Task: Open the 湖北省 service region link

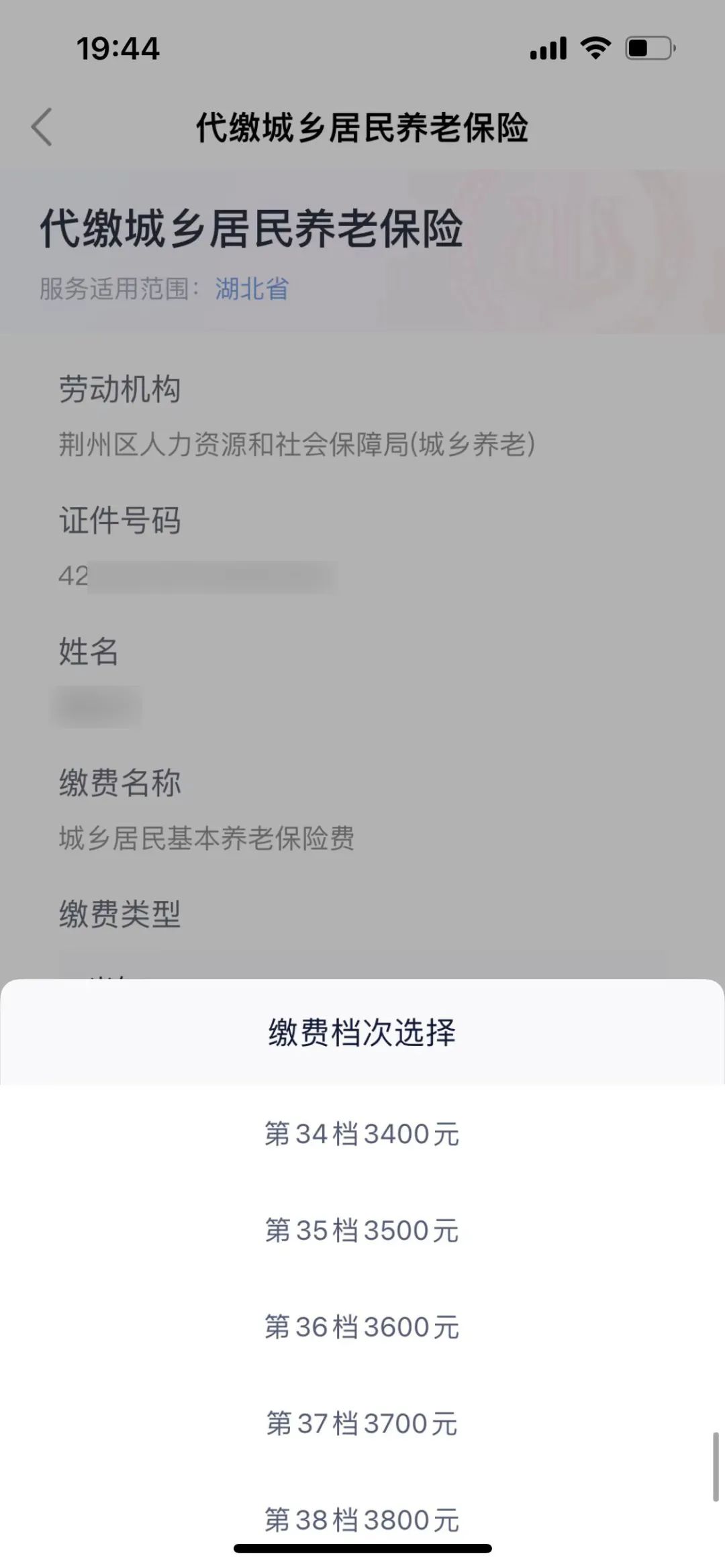Action: pos(252,289)
